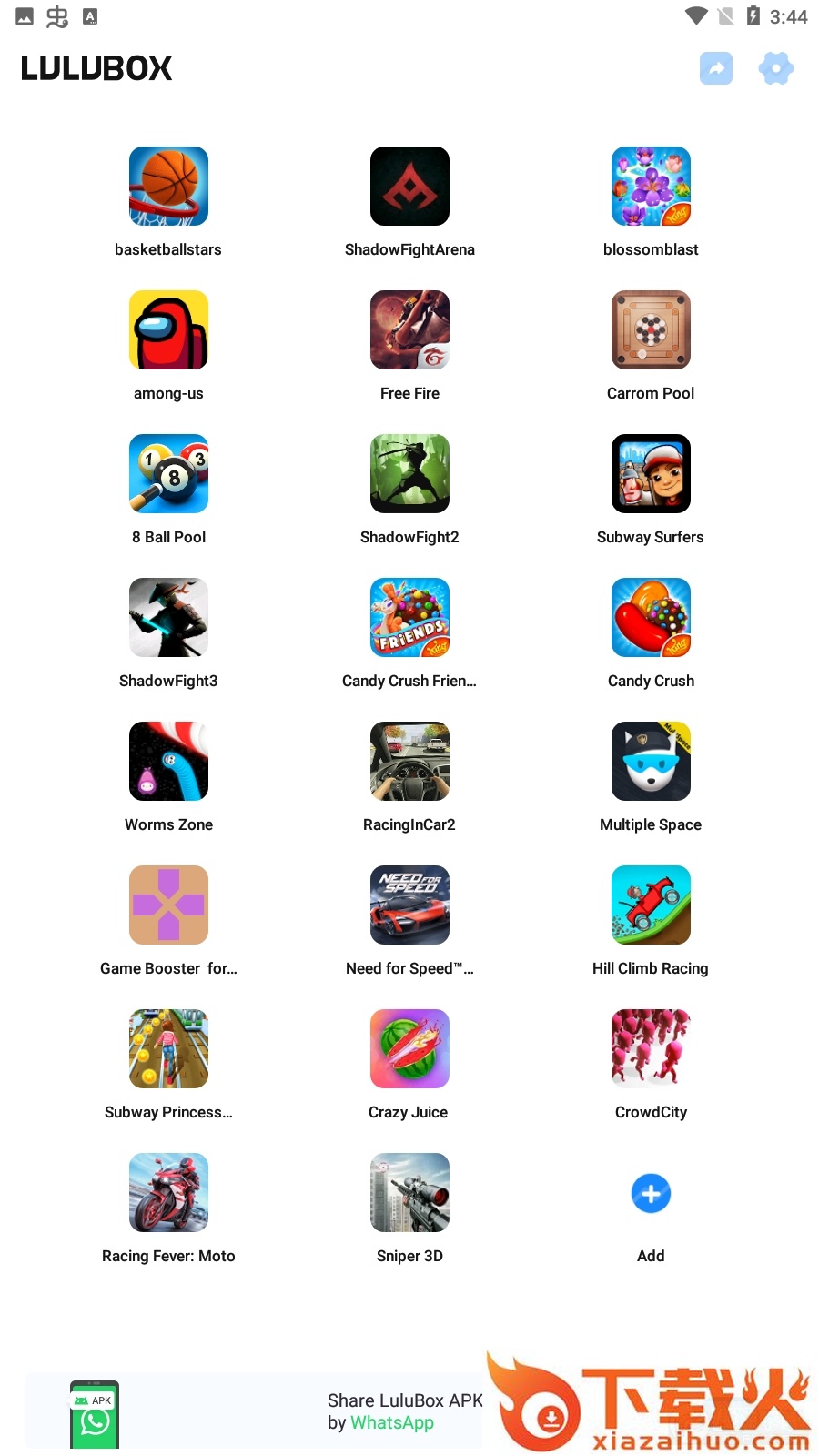819x1456 pixels.
Task: Open Crazy Juice game
Action: coord(409,1049)
